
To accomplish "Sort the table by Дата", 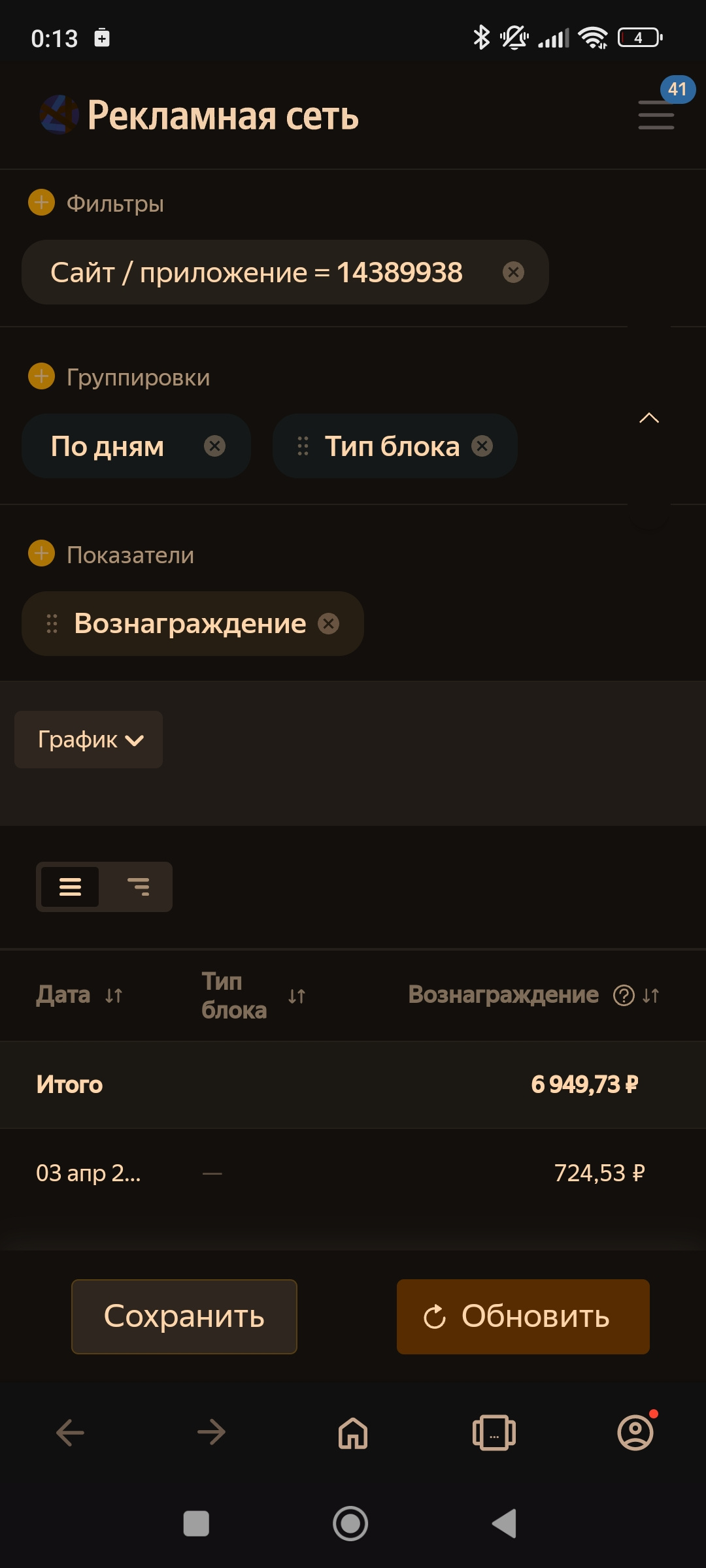I will pyautogui.click(x=114, y=996).
